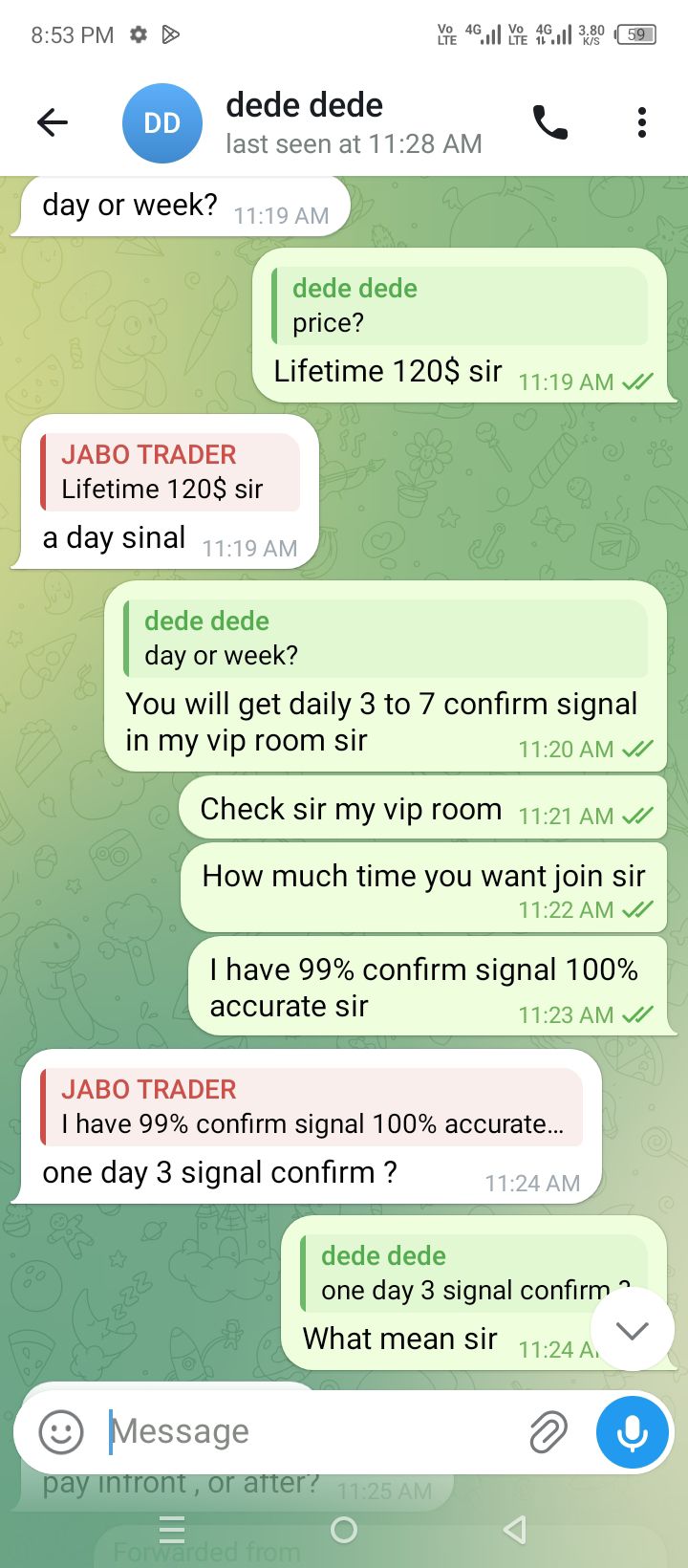
Task: Open the three-dot overflow menu
Action: pos(642,122)
